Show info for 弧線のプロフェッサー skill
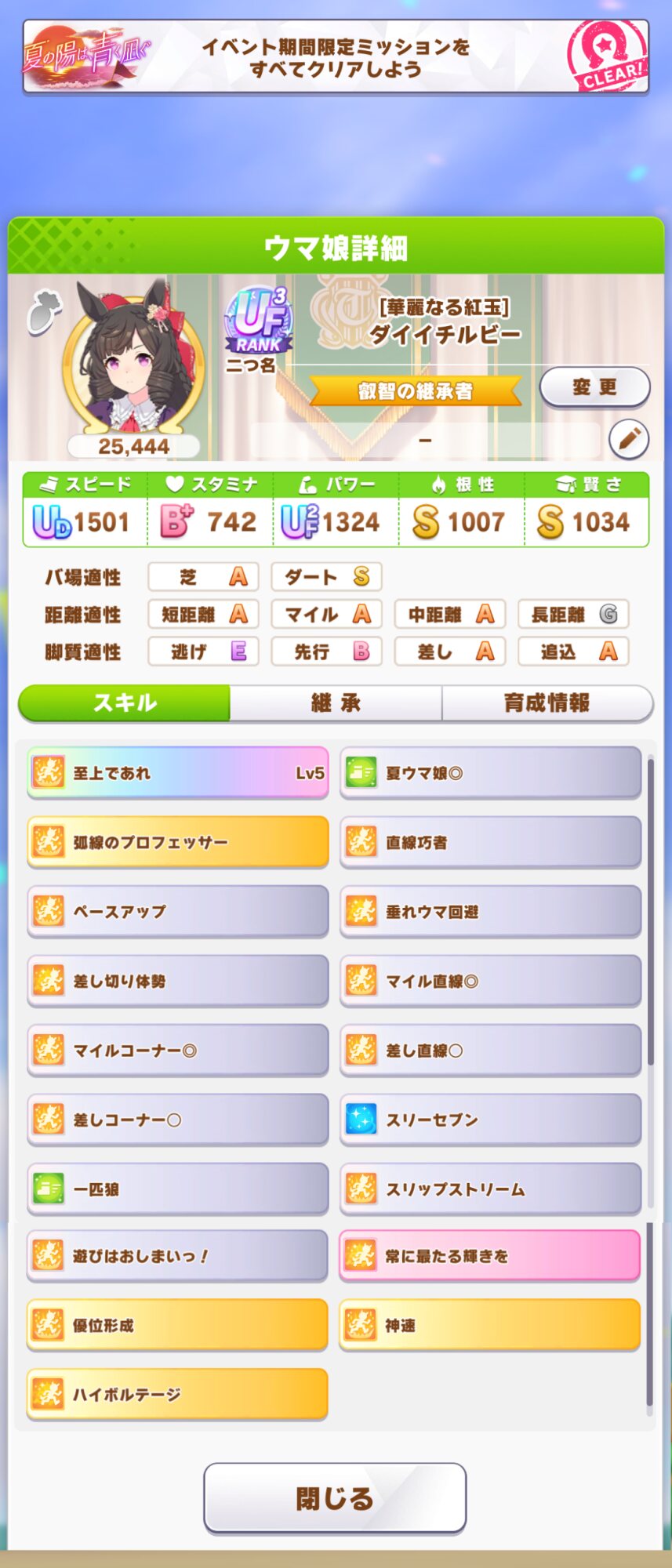The height and width of the screenshot is (1568, 672). pos(178,842)
